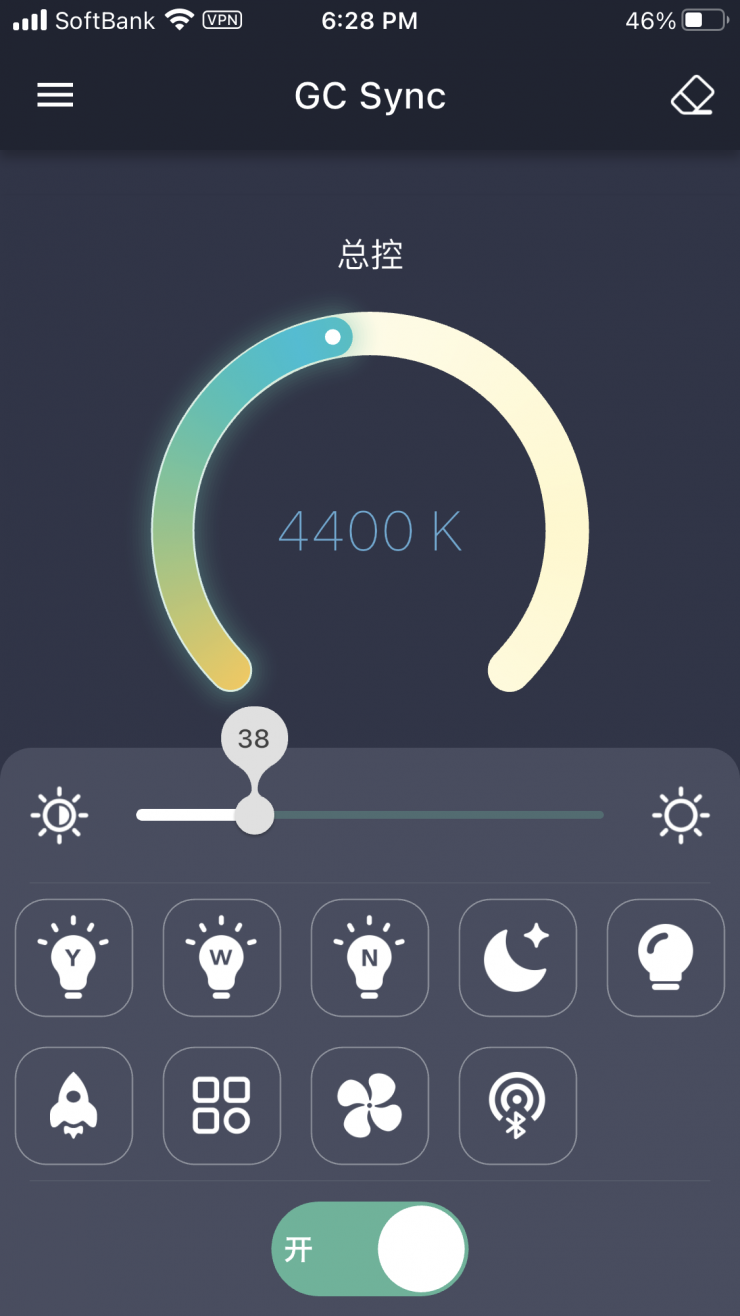This screenshot has width=740, height=1316.
Task: Activate the moon night light mode
Action: tap(518, 957)
